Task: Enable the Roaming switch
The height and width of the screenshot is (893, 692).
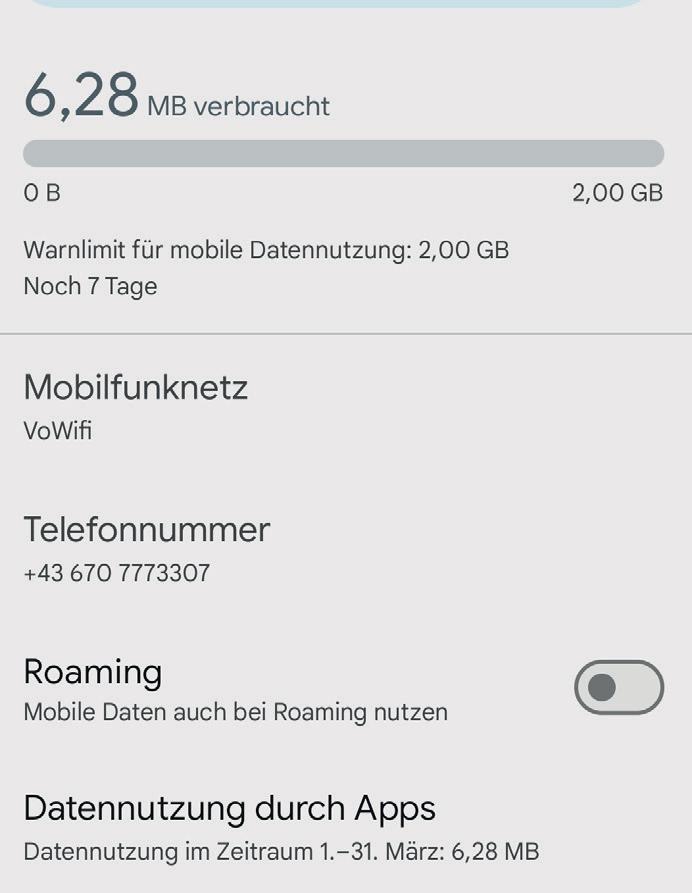Action: [618, 688]
